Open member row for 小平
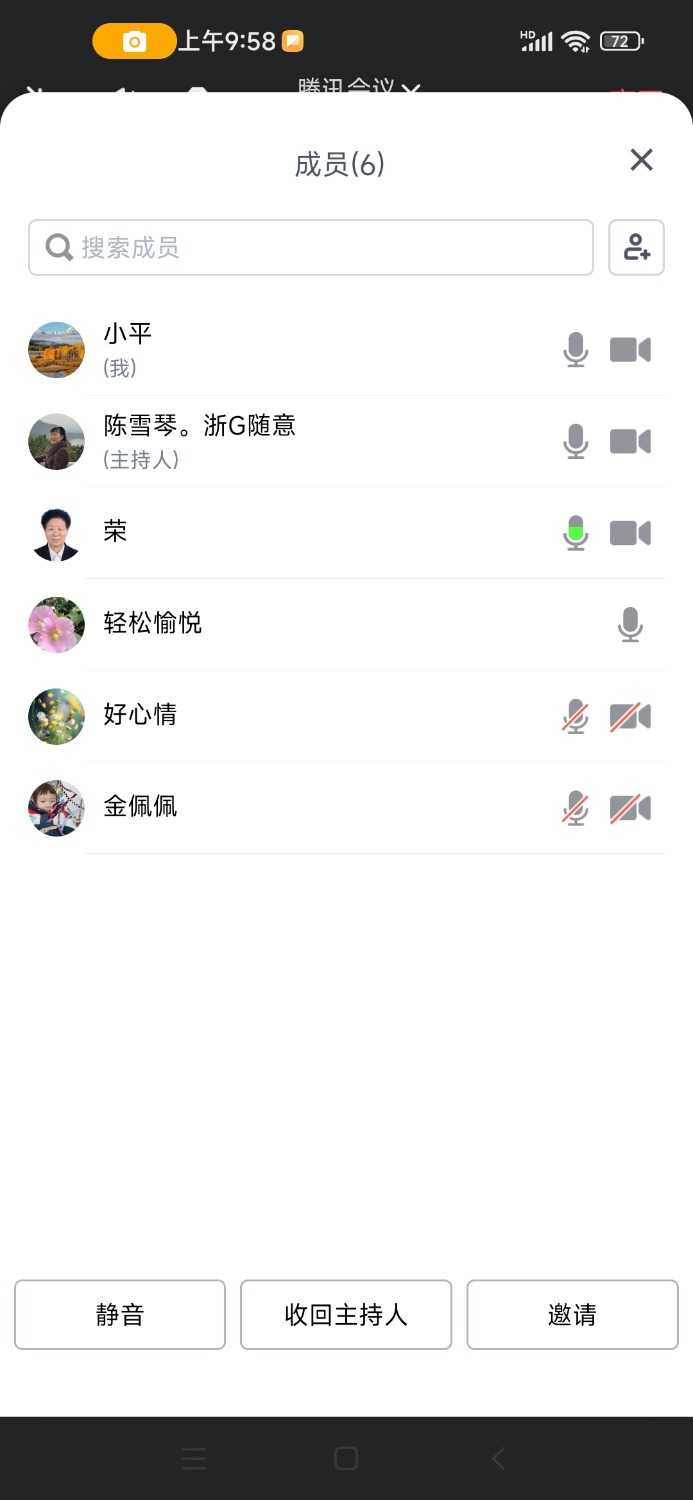This screenshot has width=693, height=1500. click(x=300, y=350)
